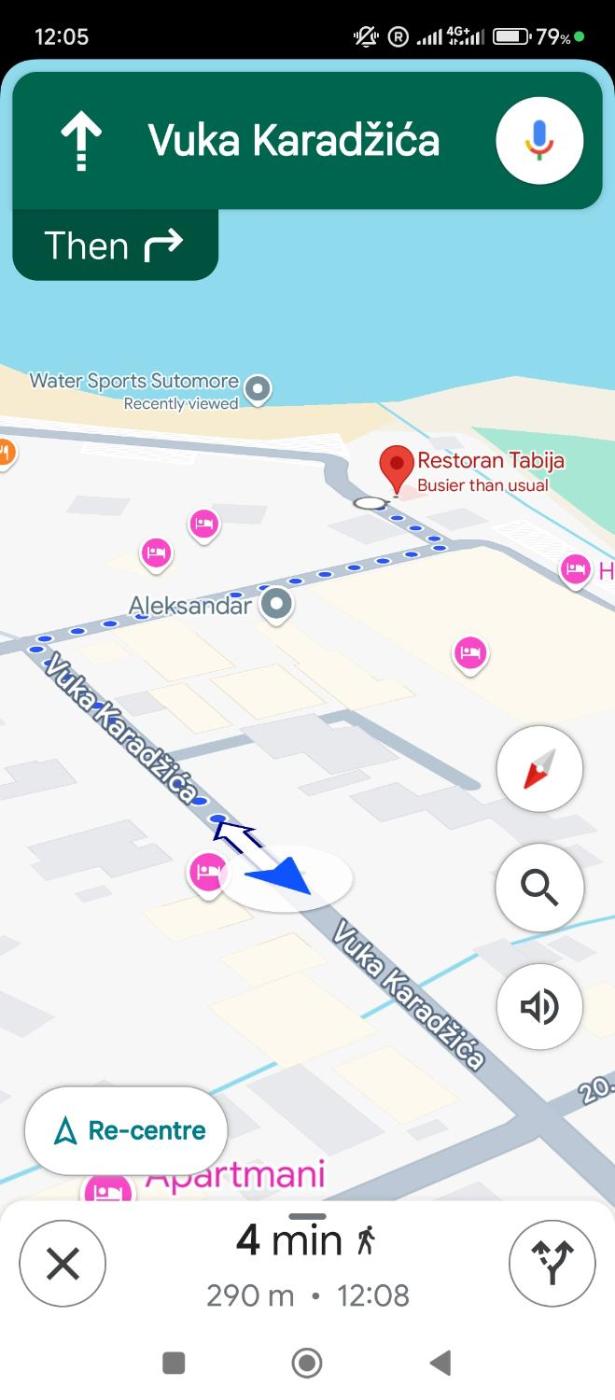This screenshot has height=1400, width=615.
Task: View alternate routes
Action: click(552, 1264)
